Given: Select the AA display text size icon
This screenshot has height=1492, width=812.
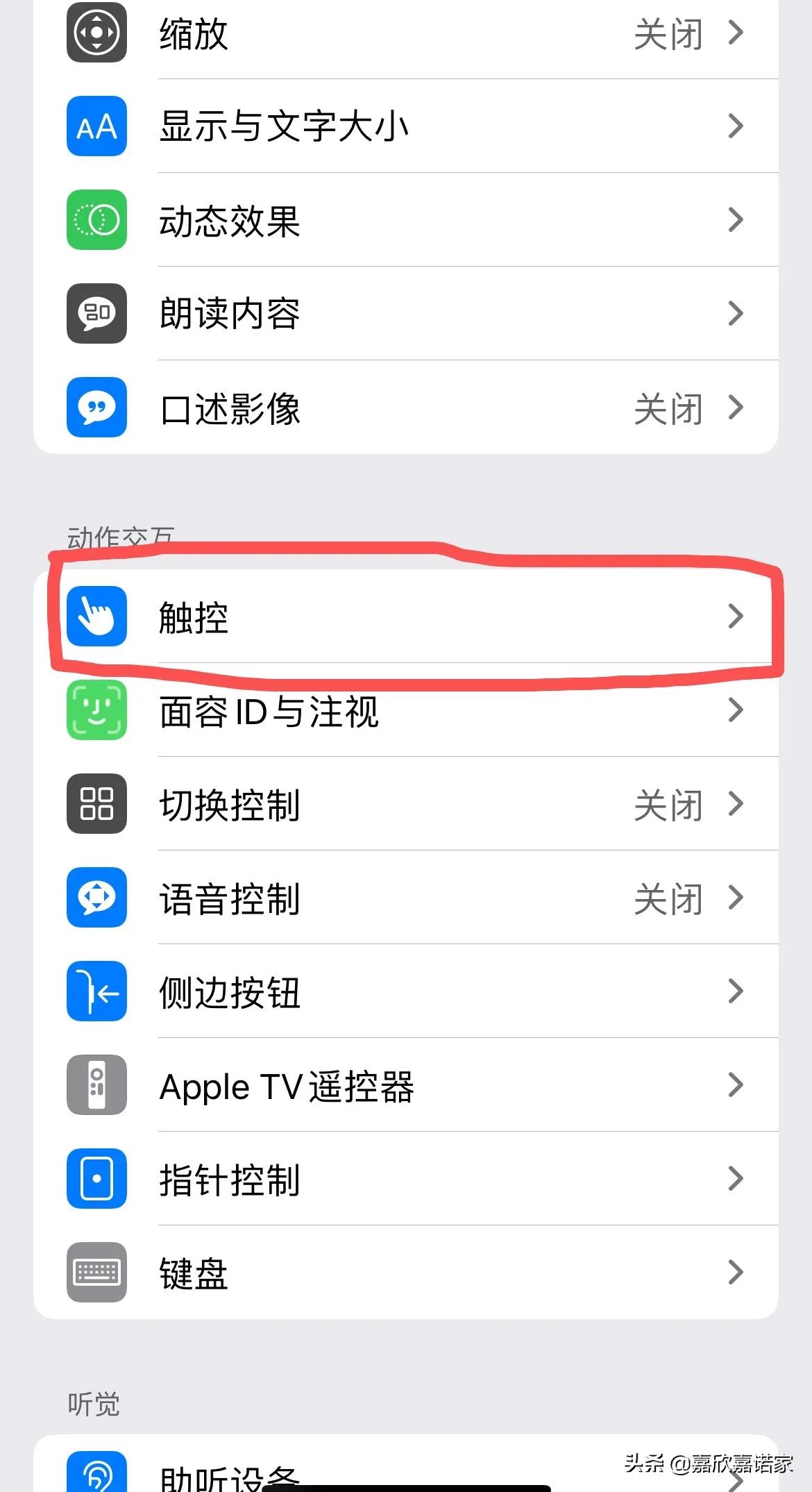Looking at the screenshot, I should pyautogui.click(x=96, y=126).
